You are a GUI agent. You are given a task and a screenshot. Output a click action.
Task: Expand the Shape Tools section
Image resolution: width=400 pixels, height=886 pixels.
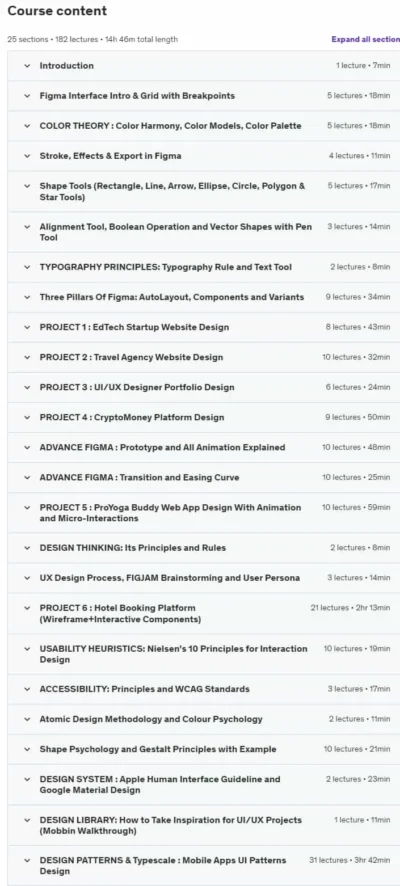click(204, 191)
